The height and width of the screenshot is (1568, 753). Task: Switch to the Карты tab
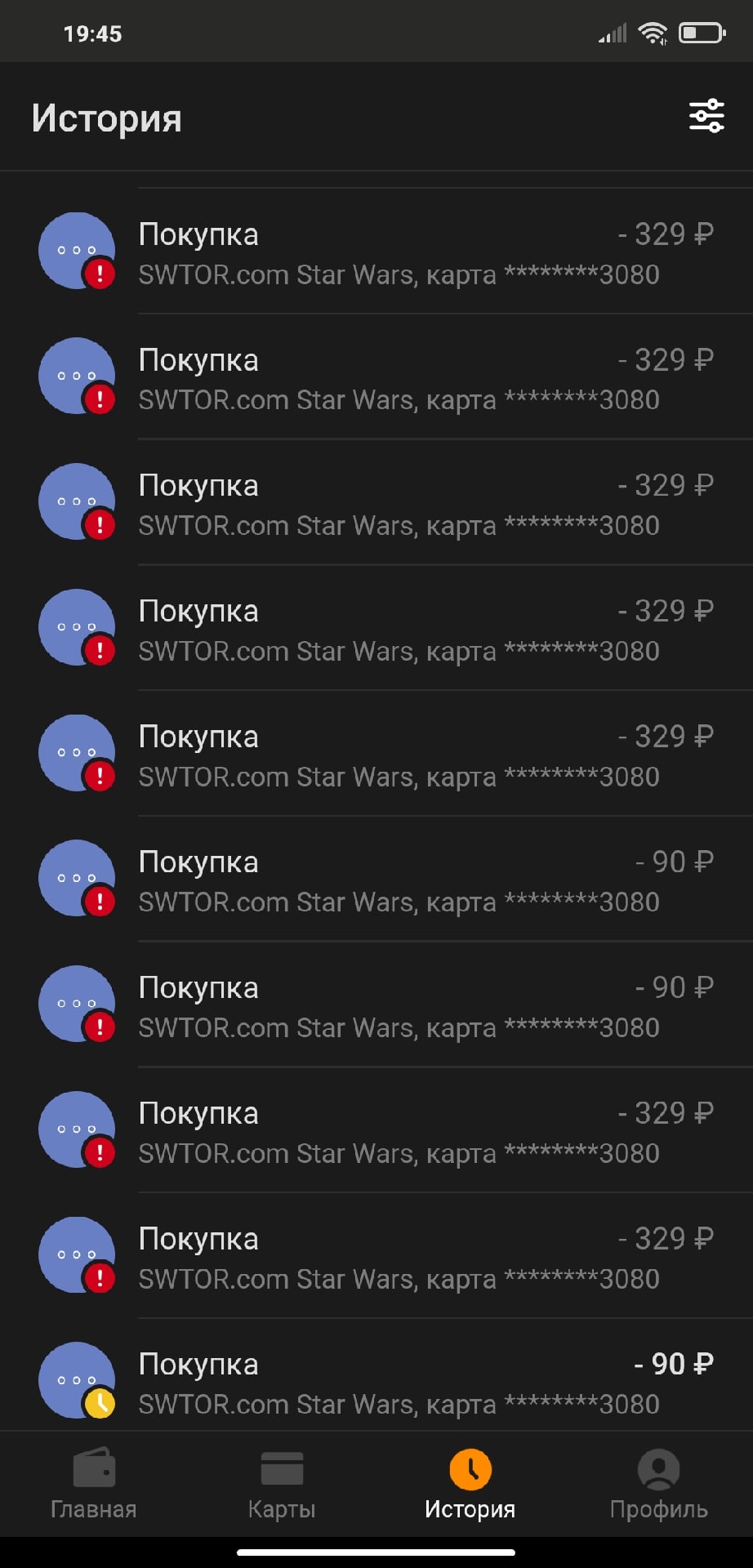pyautogui.click(x=282, y=1483)
